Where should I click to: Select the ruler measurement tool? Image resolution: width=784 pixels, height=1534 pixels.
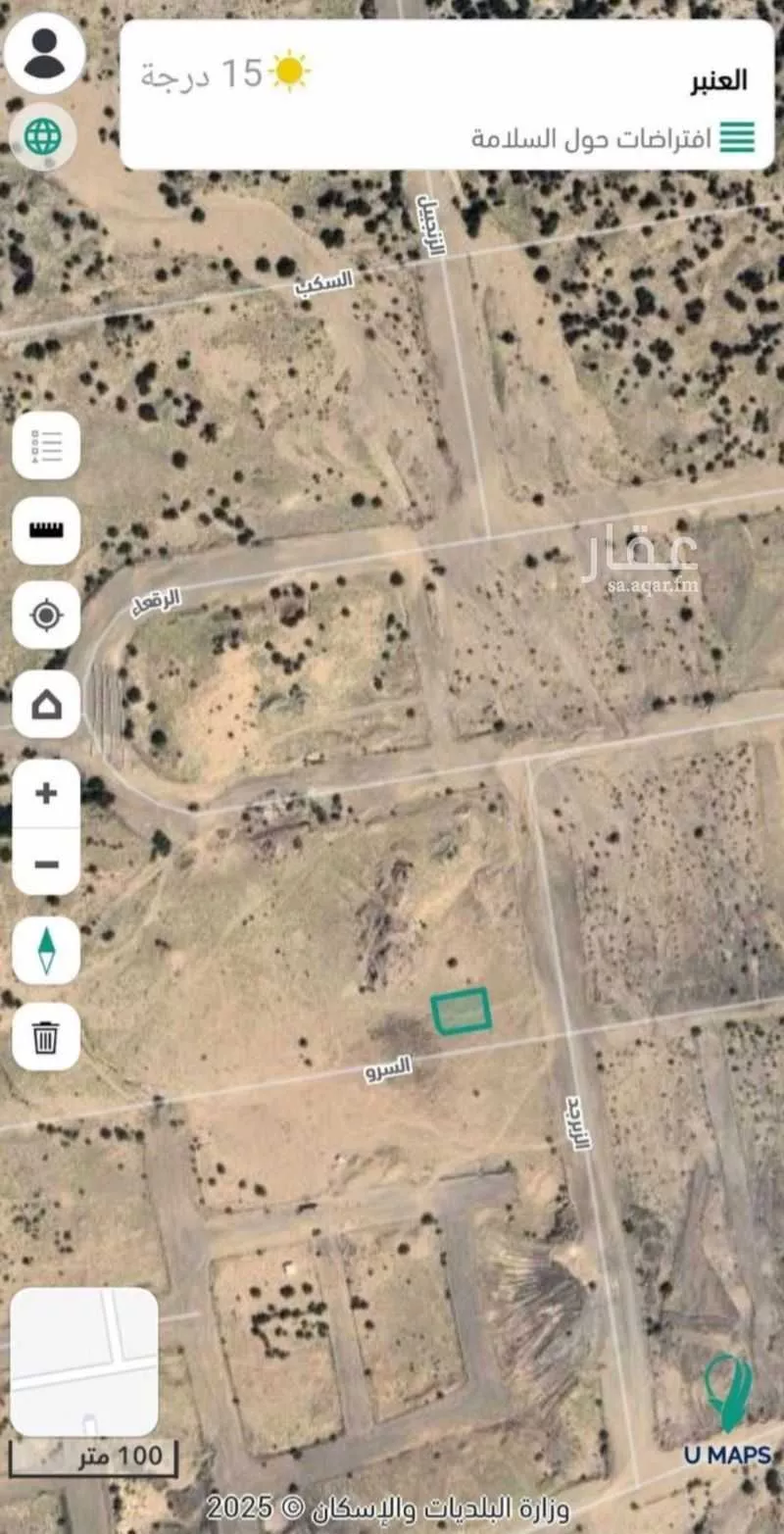tap(46, 530)
